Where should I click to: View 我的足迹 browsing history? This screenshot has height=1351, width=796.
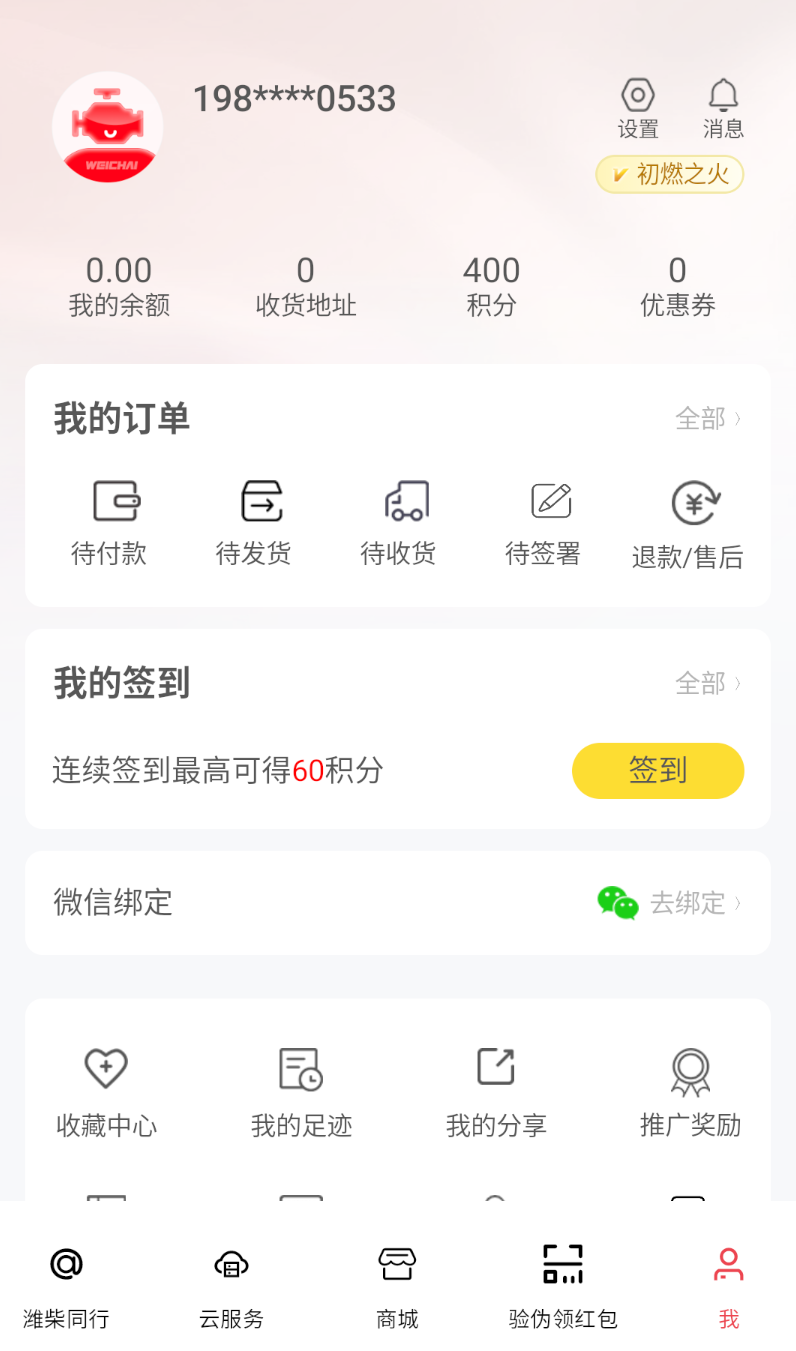click(x=301, y=1090)
